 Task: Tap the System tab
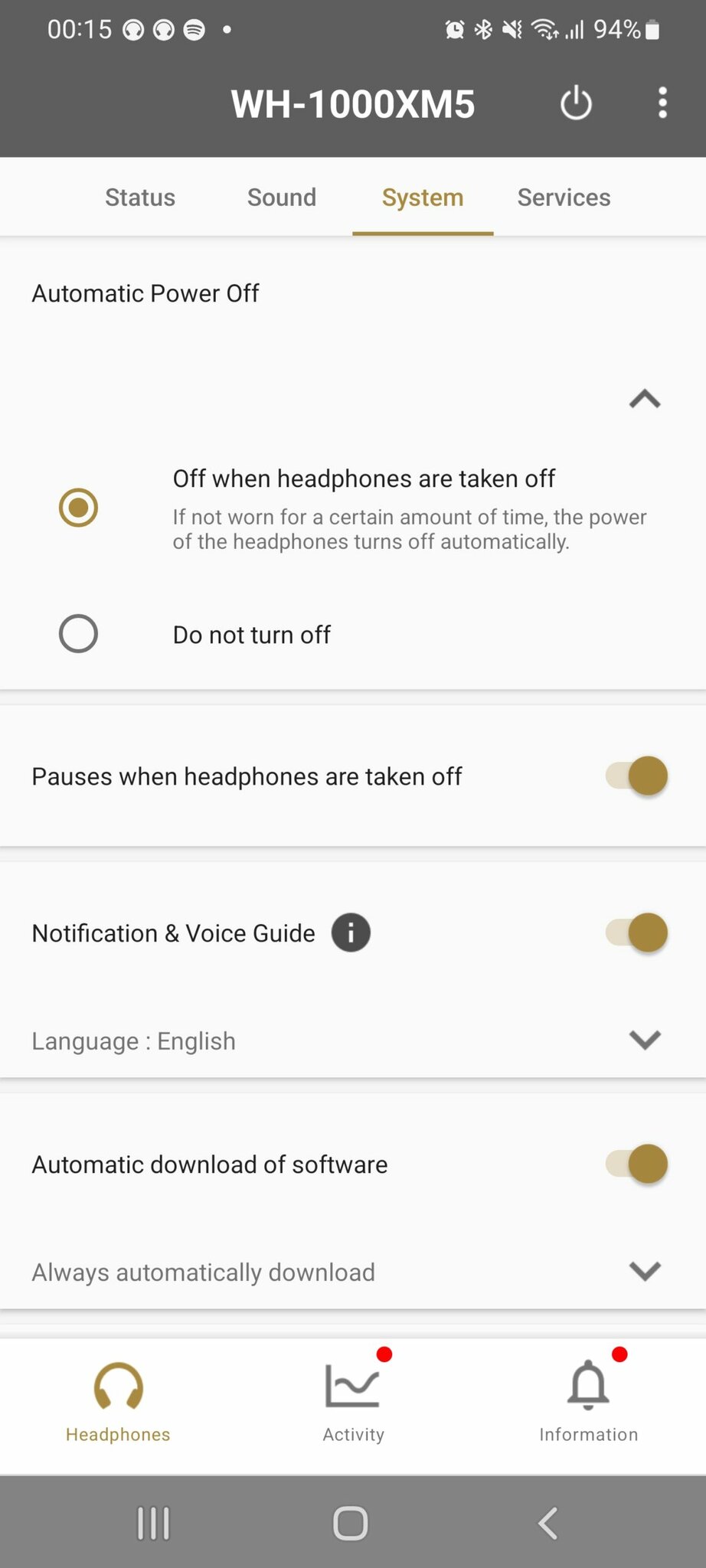pyautogui.click(x=423, y=198)
